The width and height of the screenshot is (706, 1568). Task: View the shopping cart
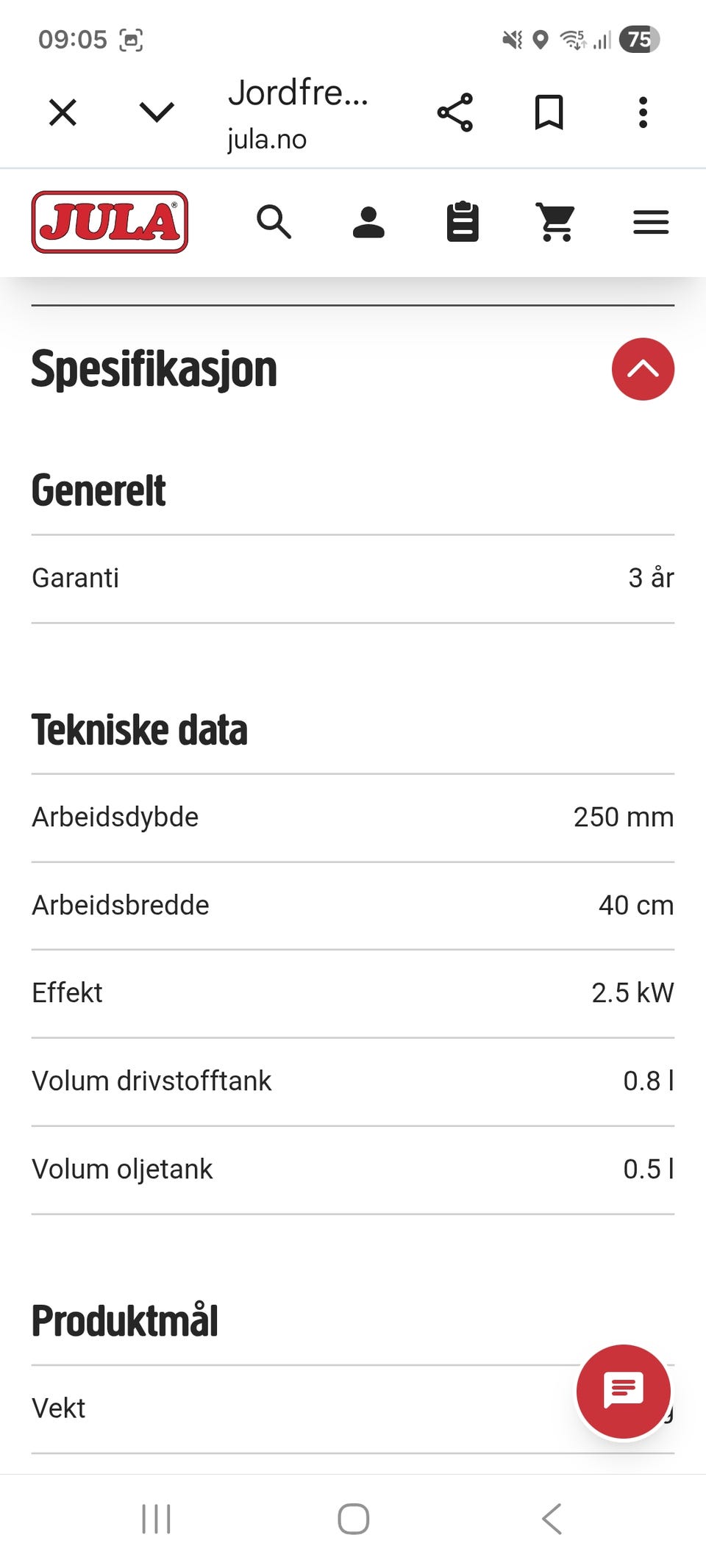[557, 222]
